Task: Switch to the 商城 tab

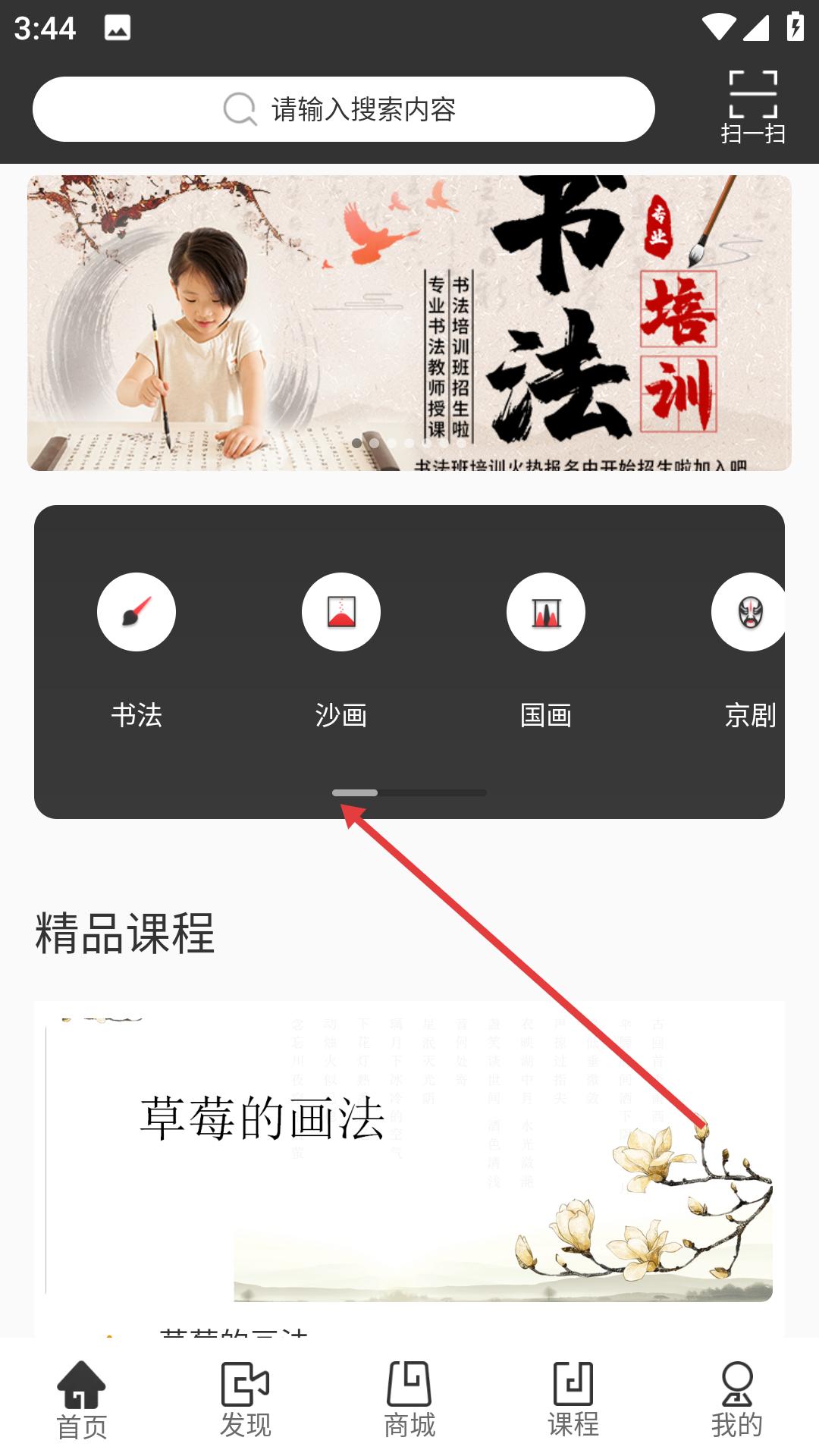Action: click(409, 1400)
